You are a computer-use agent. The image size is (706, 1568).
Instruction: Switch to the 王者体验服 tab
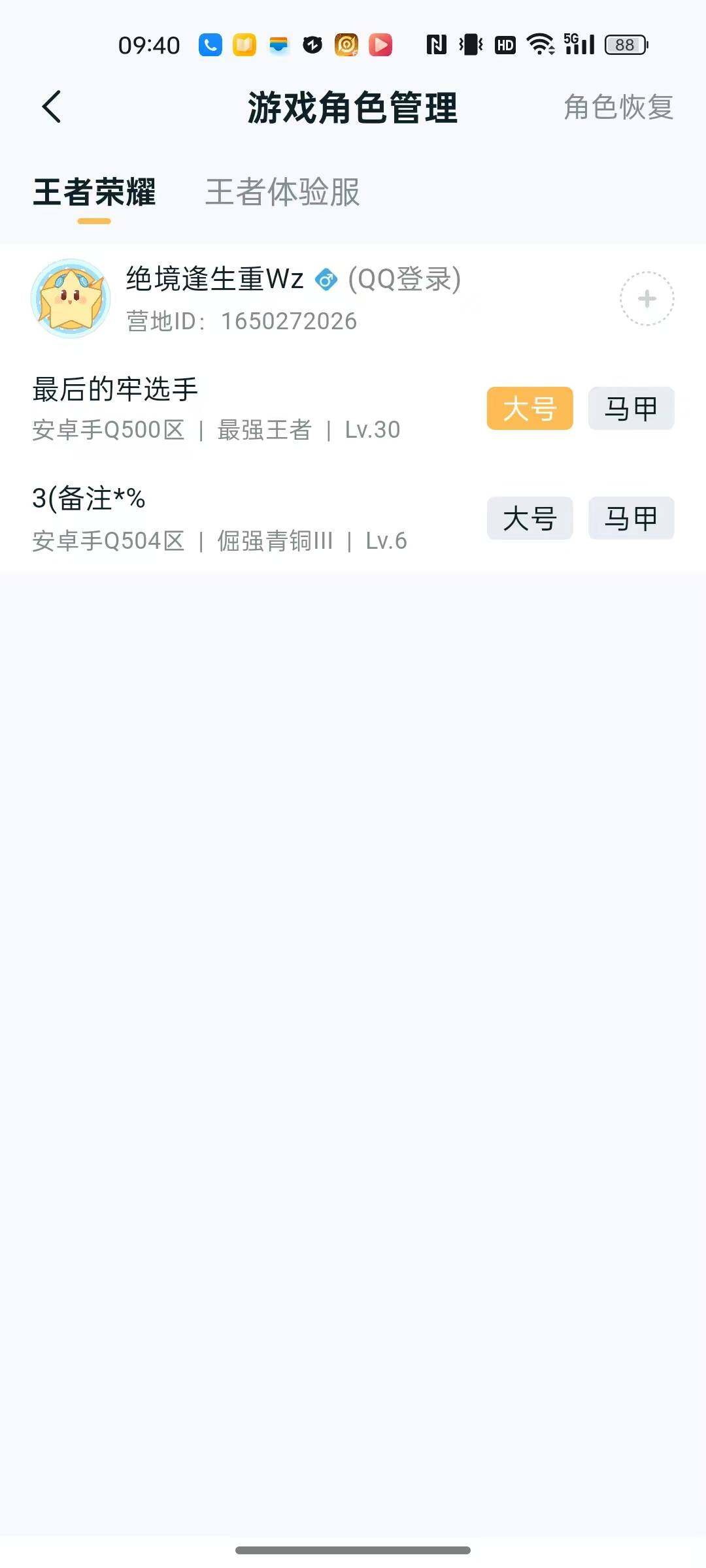pyautogui.click(x=282, y=193)
